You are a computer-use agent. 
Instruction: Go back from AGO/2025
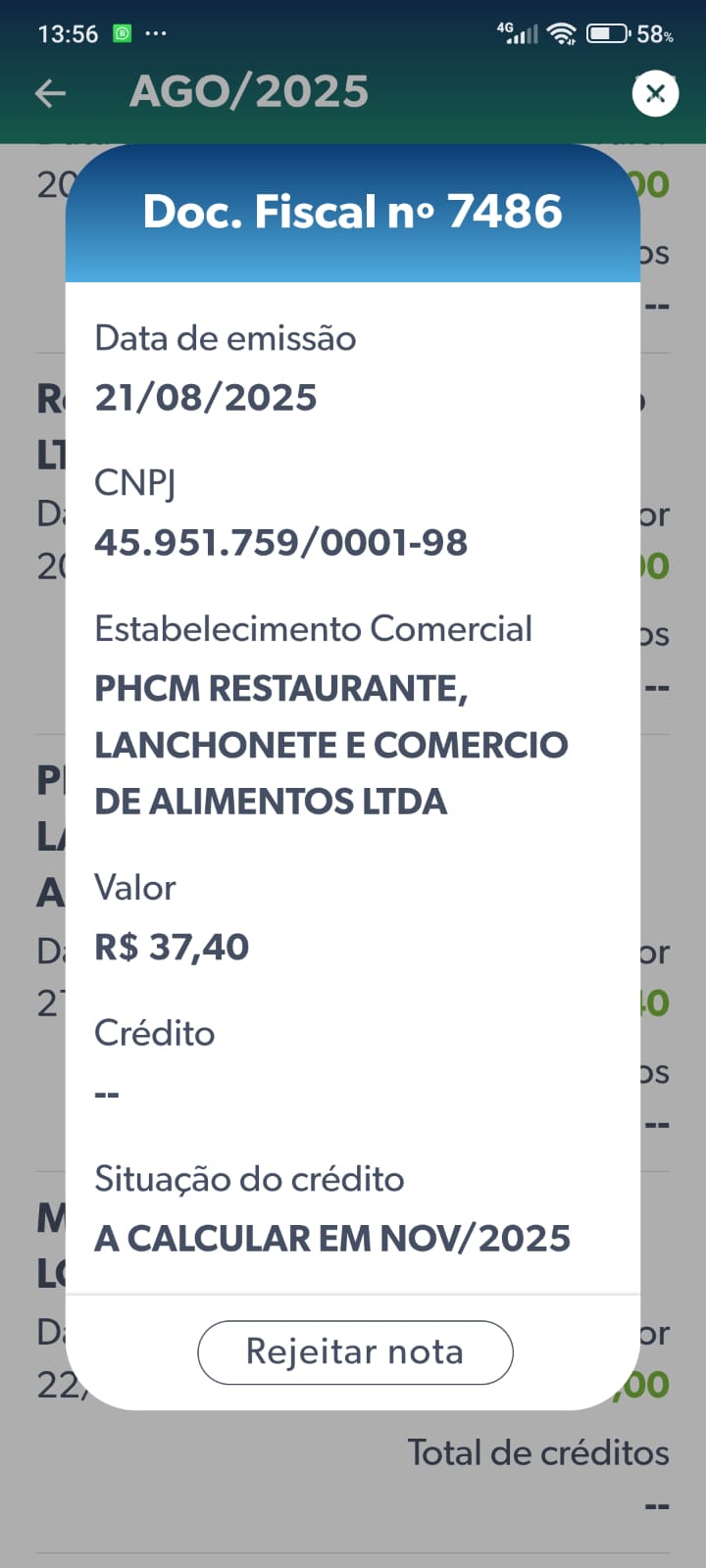(x=50, y=94)
